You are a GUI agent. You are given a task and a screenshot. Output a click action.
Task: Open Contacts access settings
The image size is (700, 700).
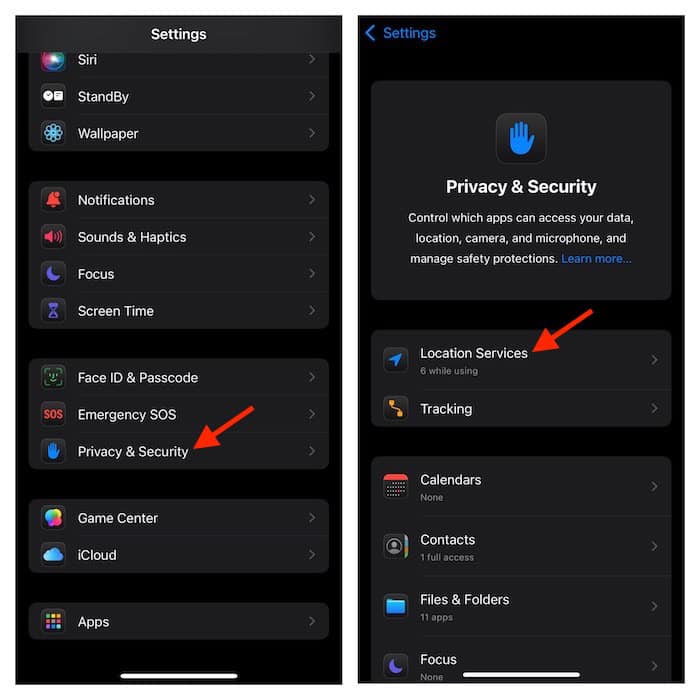pyautogui.click(x=520, y=547)
